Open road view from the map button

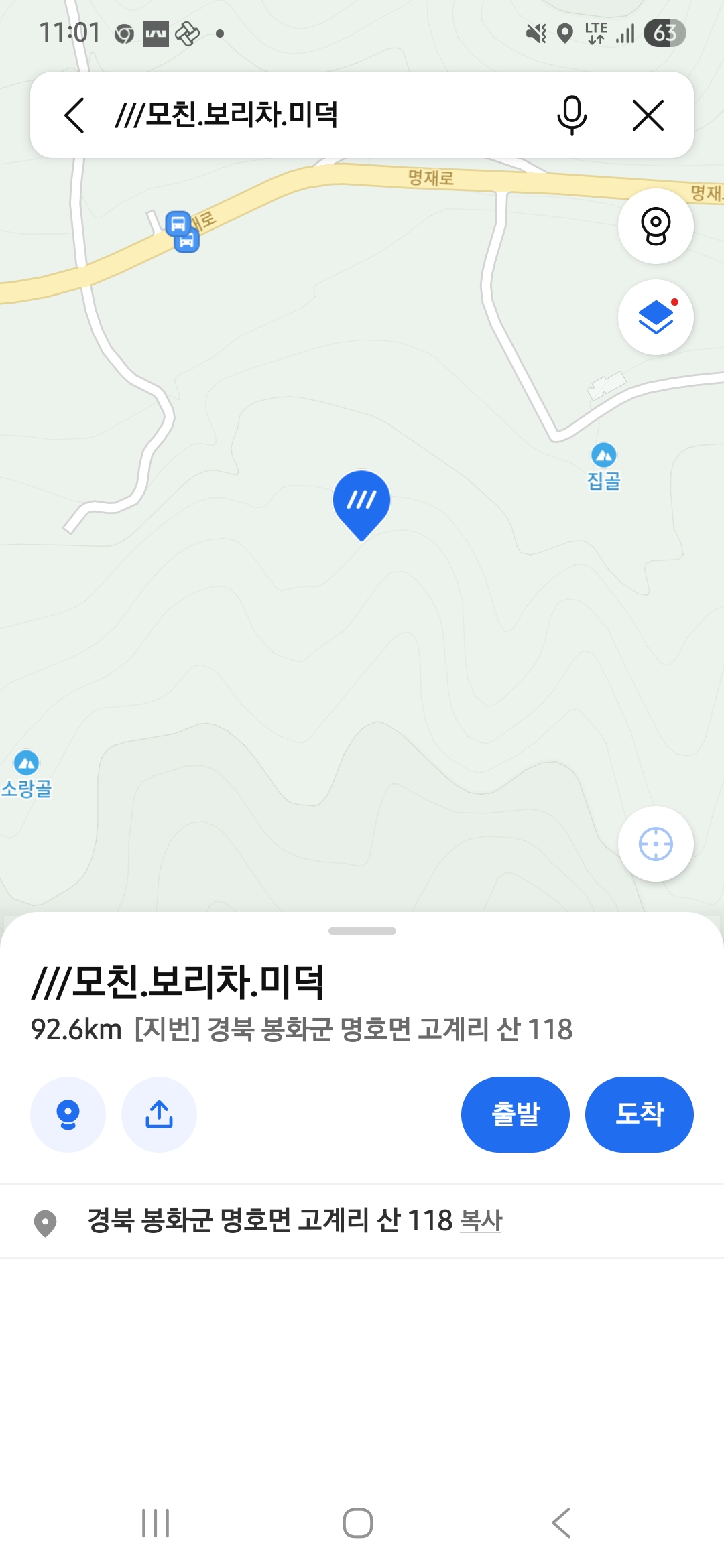coord(656,226)
